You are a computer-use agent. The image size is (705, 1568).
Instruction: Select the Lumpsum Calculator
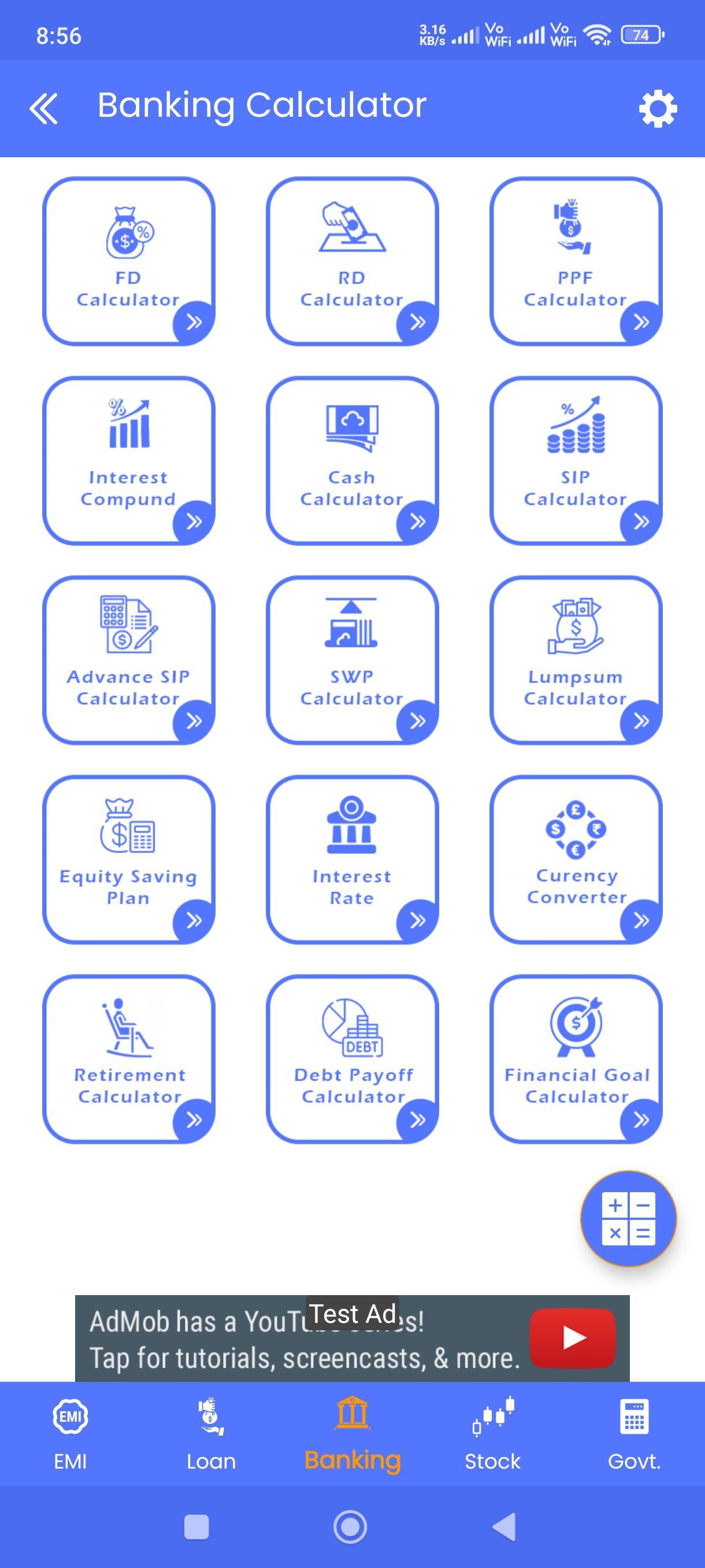tap(576, 660)
